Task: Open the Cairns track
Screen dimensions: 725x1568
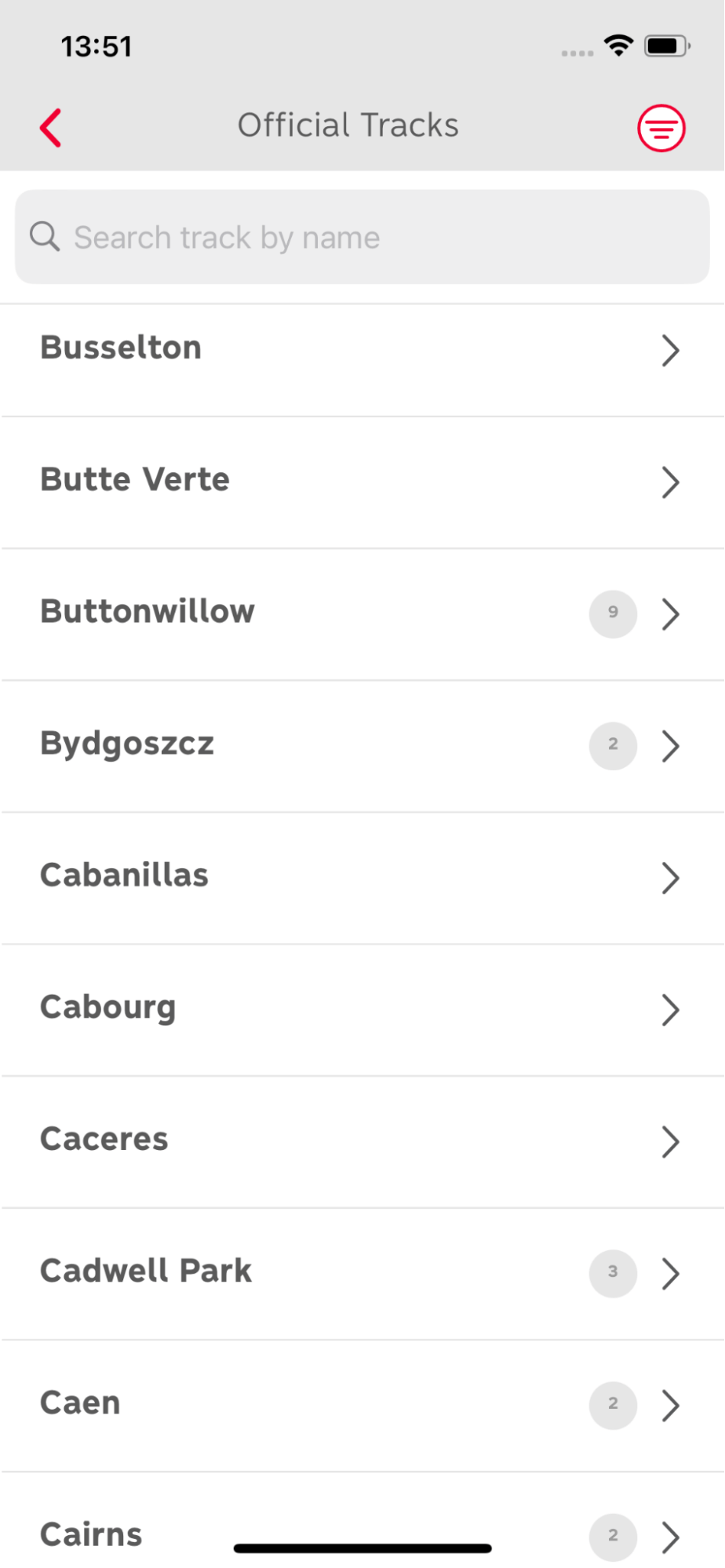Action: coord(362,1520)
